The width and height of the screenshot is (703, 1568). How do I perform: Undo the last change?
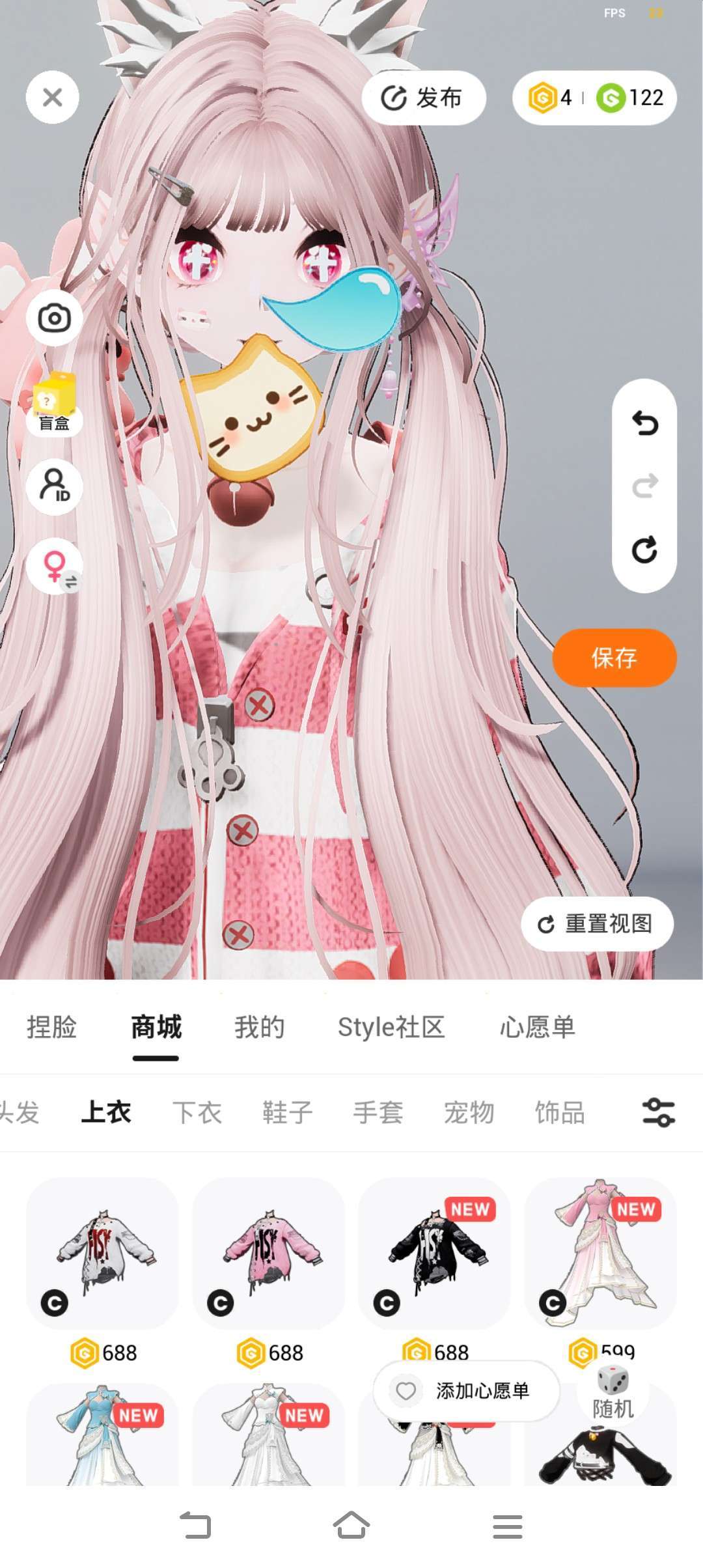(x=644, y=423)
